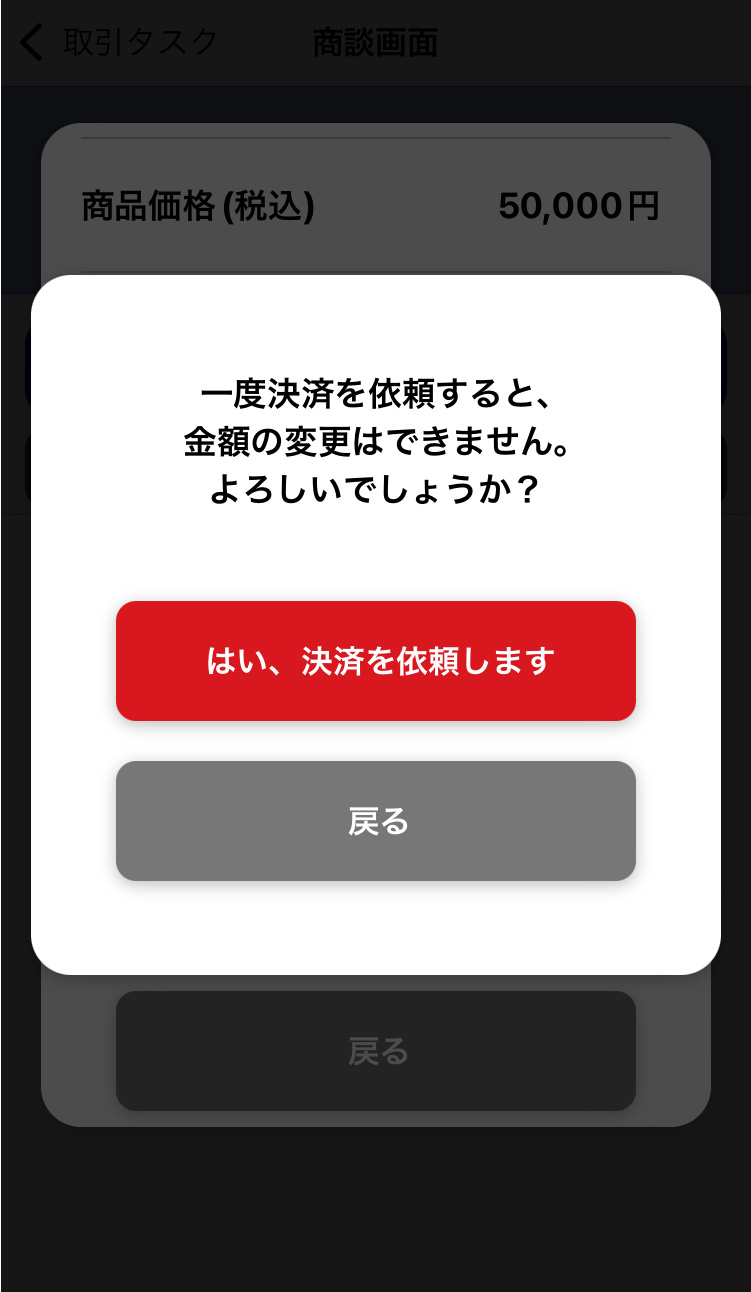Tap the gray 戻る button in dialog
The height and width of the screenshot is (1292, 751).
[376, 821]
